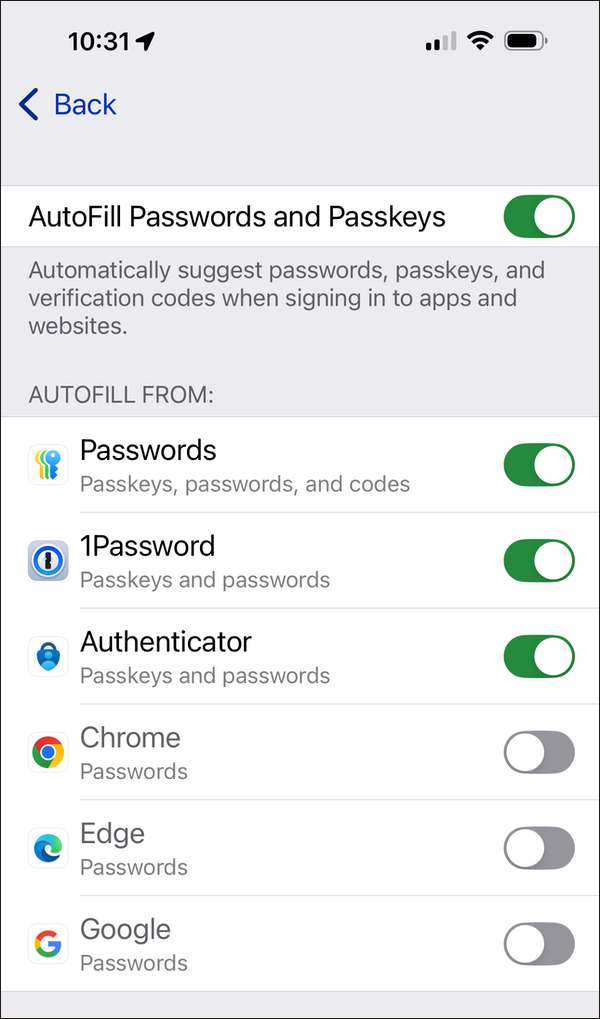Turn off AutoFill Passwords and Passkeys

(538, 217)
